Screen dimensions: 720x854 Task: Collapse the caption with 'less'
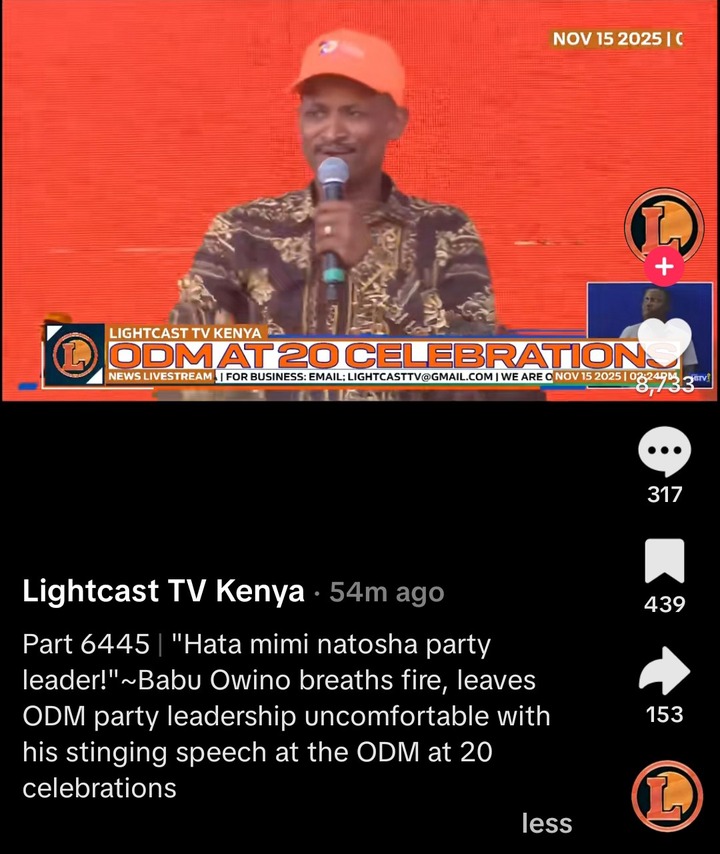pos(546,824)
